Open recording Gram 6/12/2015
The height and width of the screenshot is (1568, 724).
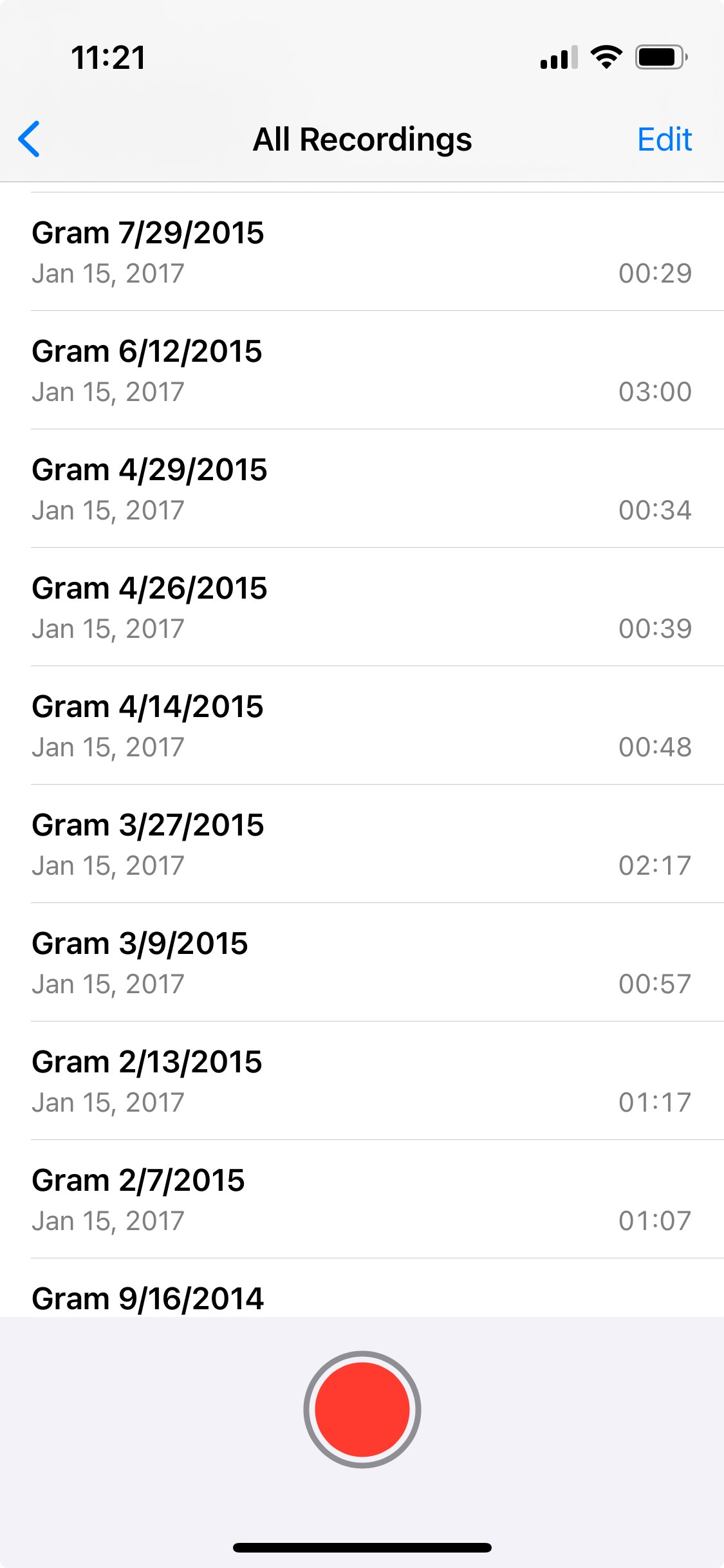coord(362,370)
